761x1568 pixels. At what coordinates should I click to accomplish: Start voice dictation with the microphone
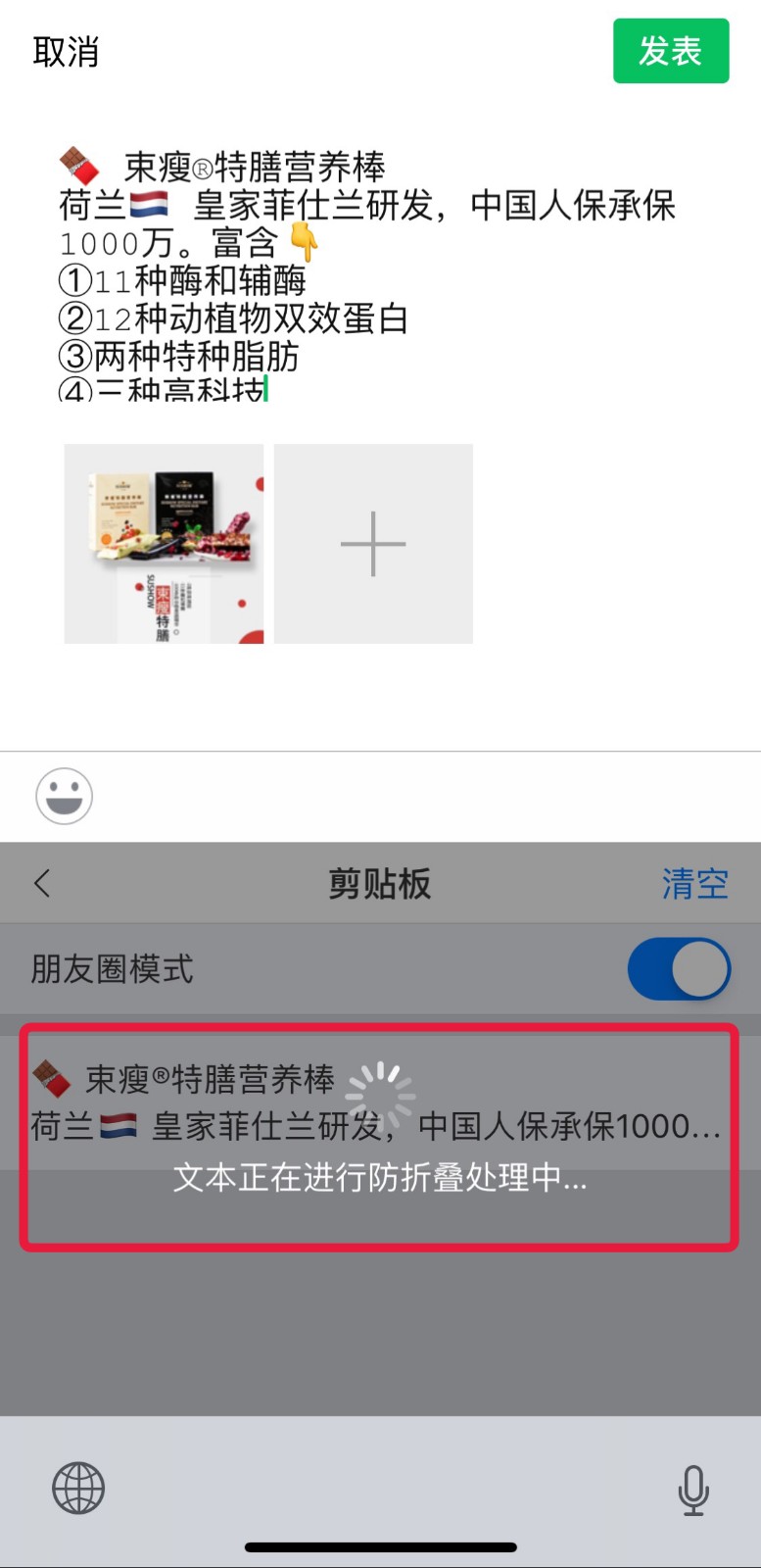pos(692,1490)
